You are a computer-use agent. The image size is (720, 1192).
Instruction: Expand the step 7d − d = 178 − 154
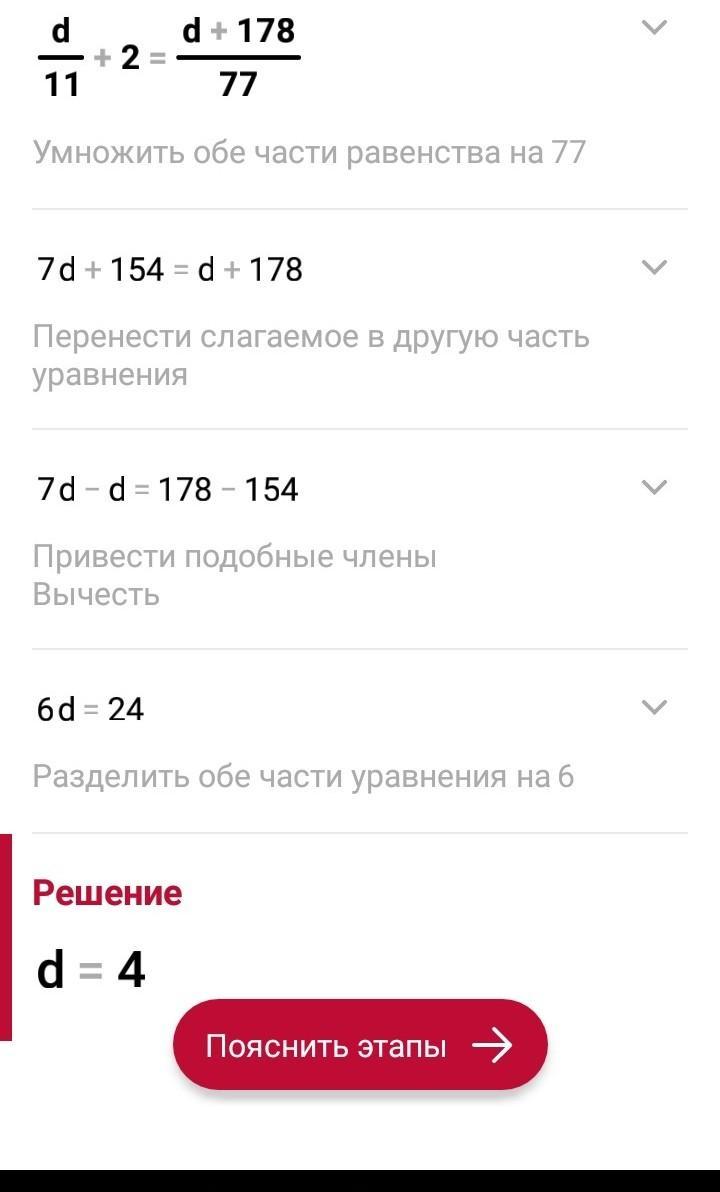click(x=654, y=487)
